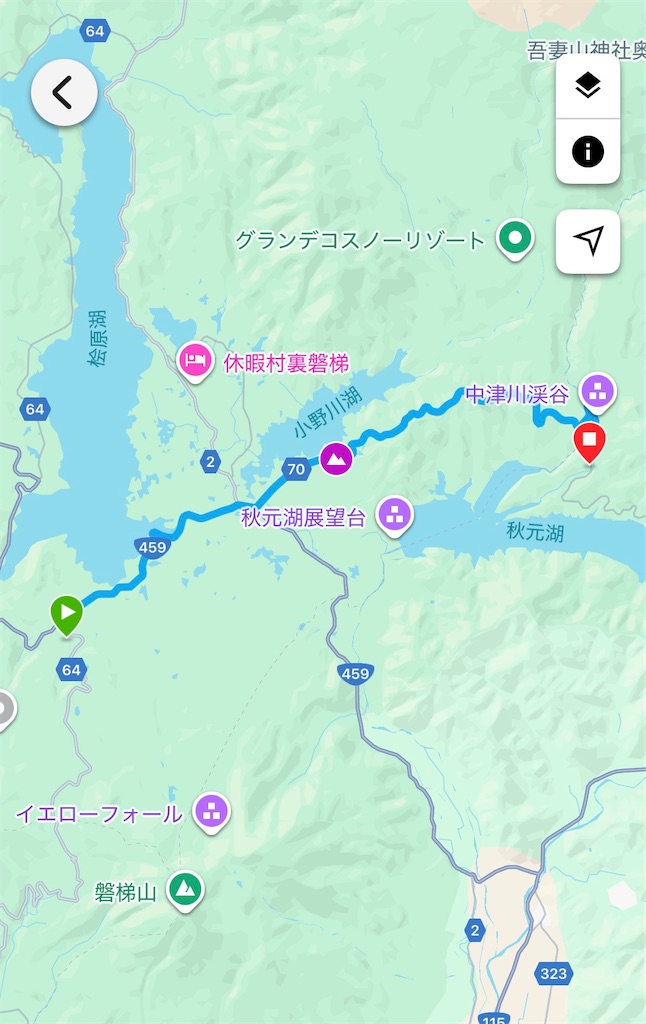Select the red route end marker
The width and height of the screenshot is (646, 1024).
click(x=590, y=441)
